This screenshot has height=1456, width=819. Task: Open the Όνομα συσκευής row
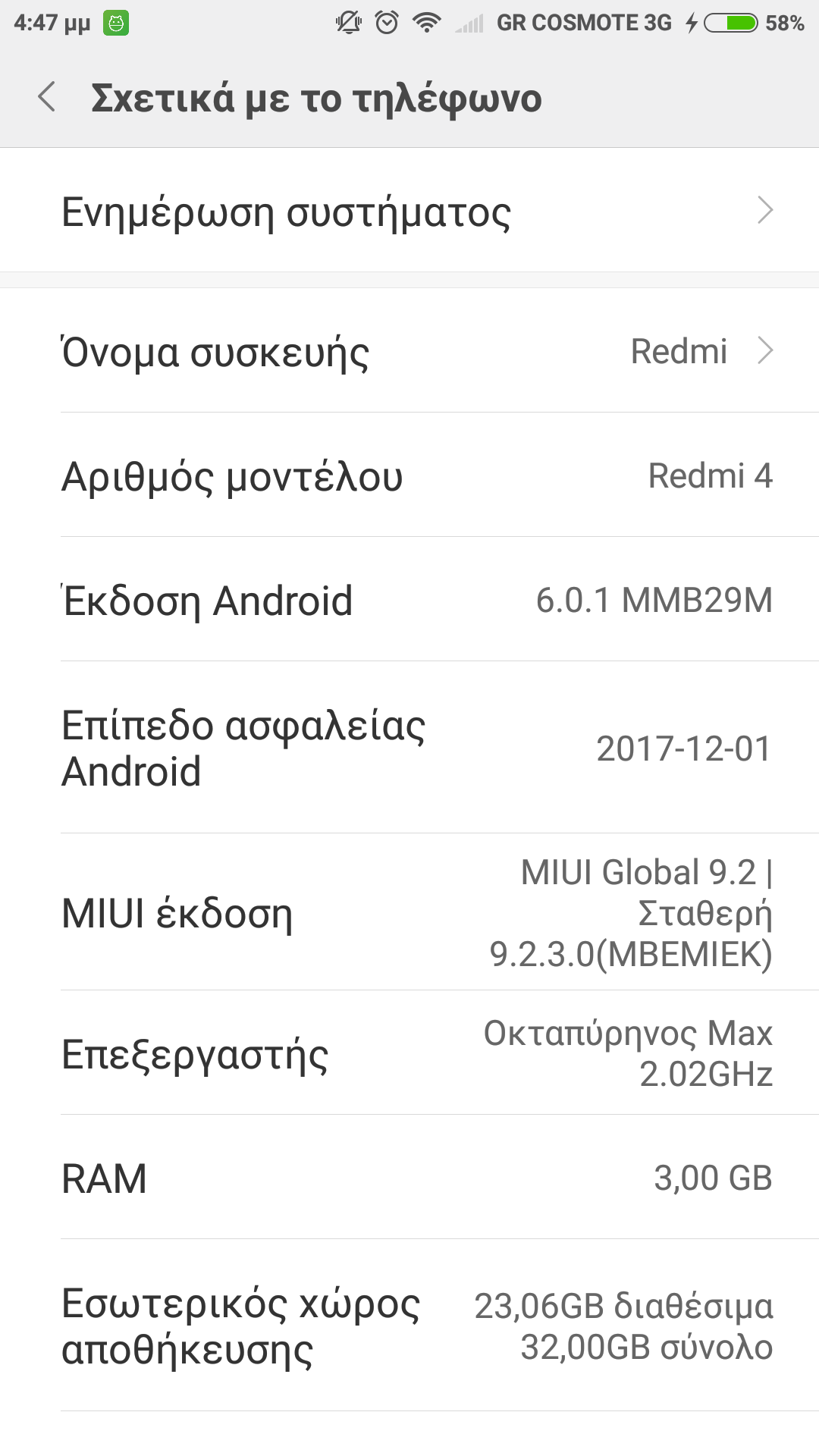[x=409, y=351]
